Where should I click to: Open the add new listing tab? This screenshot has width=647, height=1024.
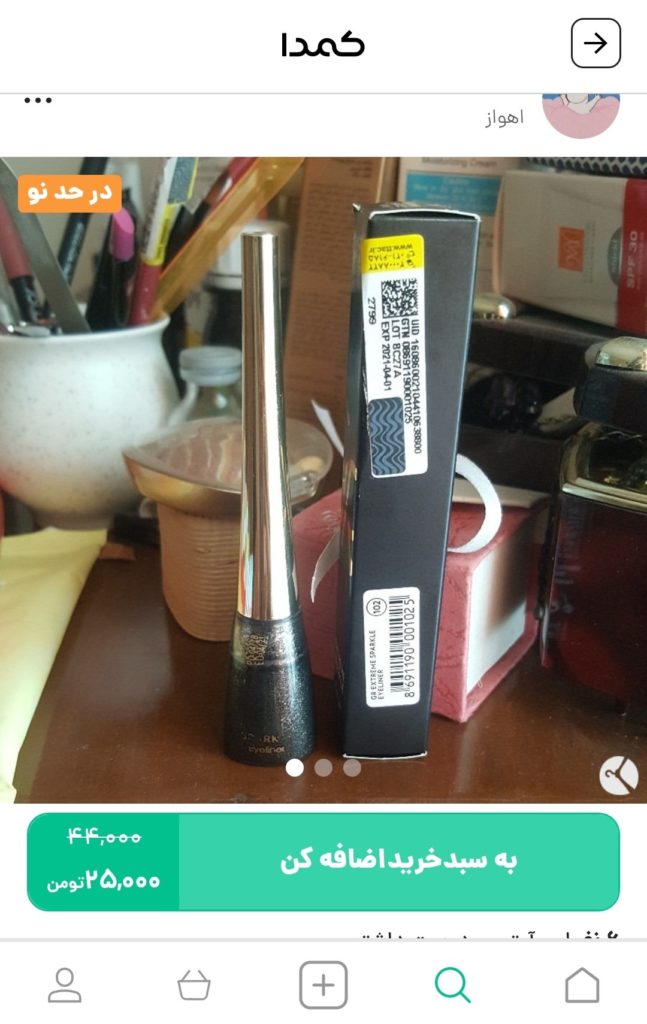323,985
